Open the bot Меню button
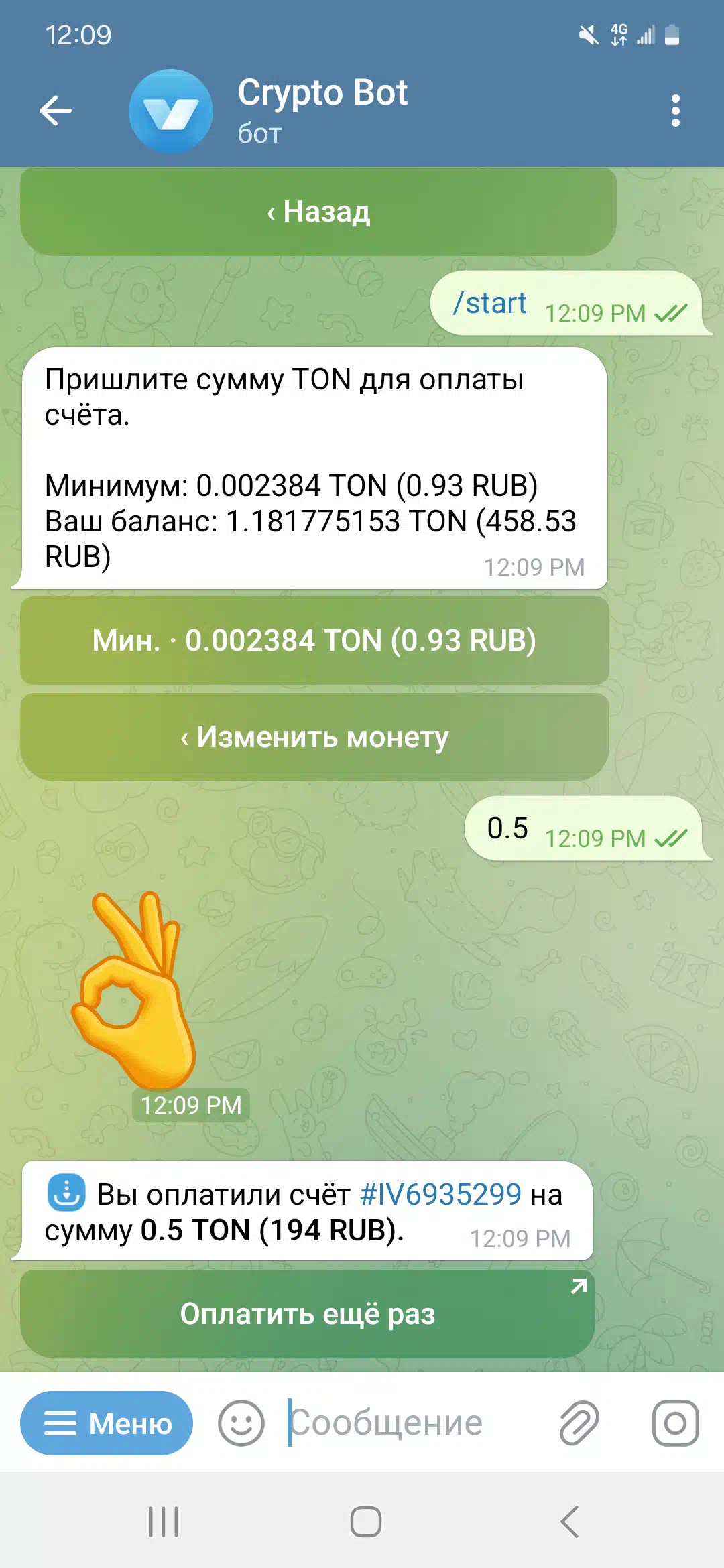 pos(107,1423)
